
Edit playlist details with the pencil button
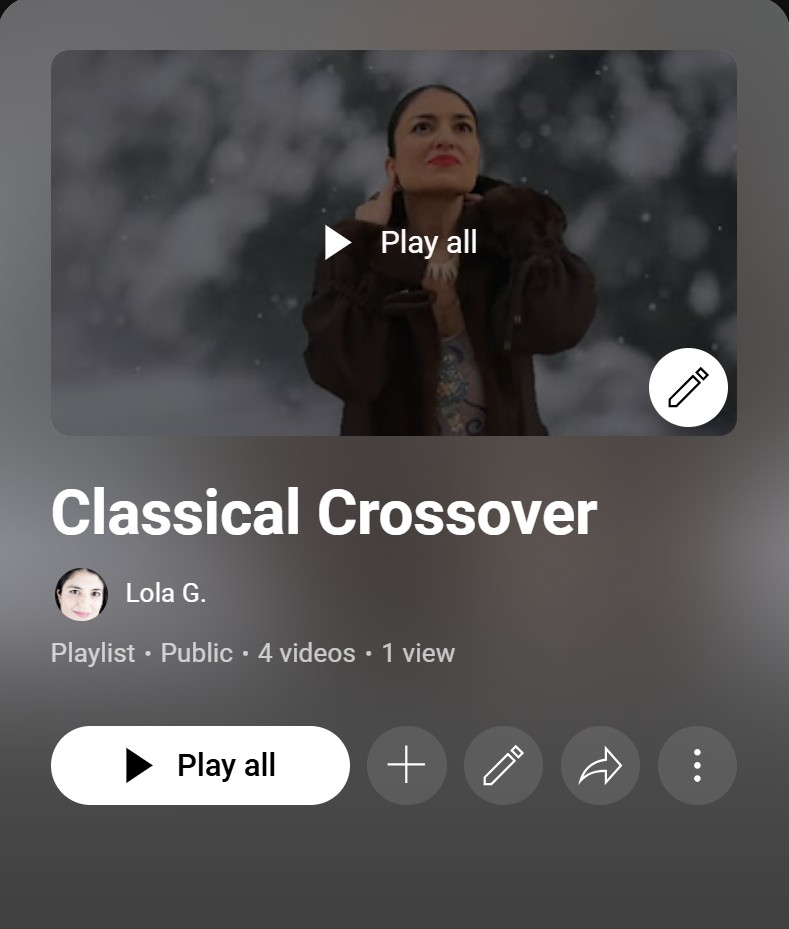coord(503,766)
